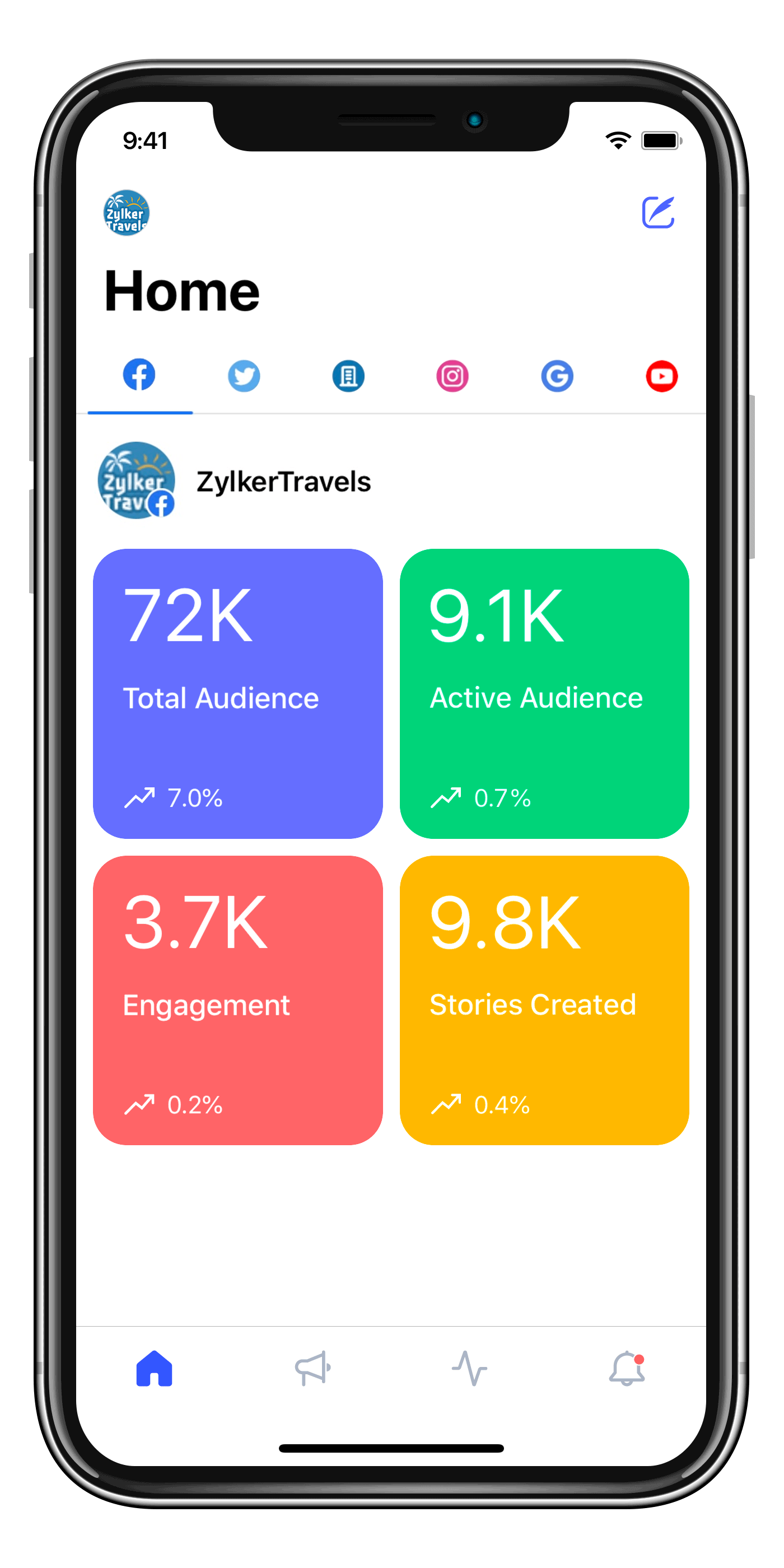Switch to the YouTube channel tab
This screenshot has width=784, height=1568.
662,376
